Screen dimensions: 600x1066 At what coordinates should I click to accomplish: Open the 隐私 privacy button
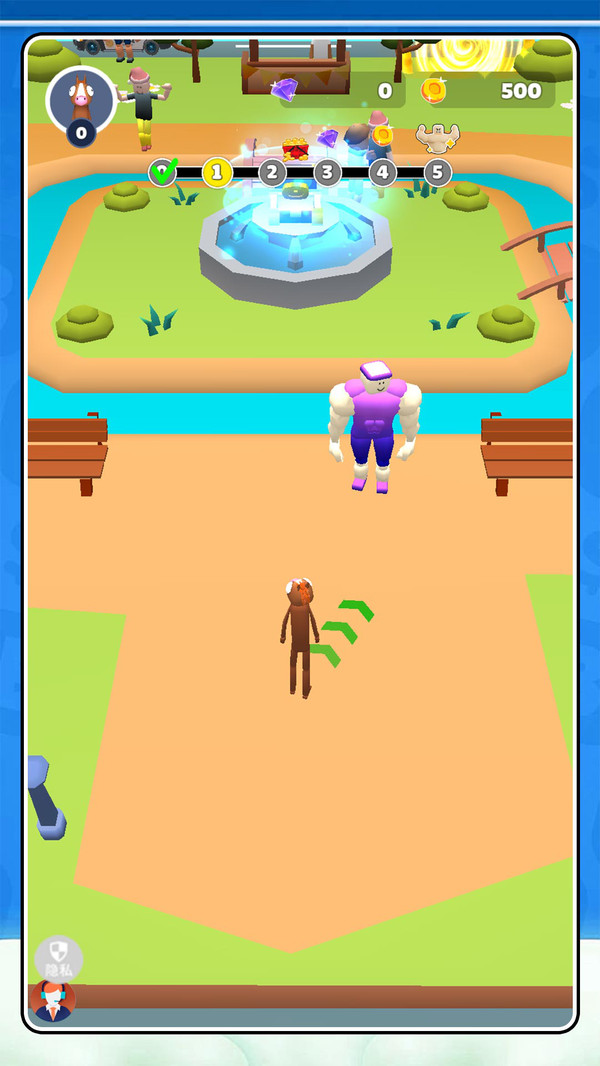click(x=59, y=959)
